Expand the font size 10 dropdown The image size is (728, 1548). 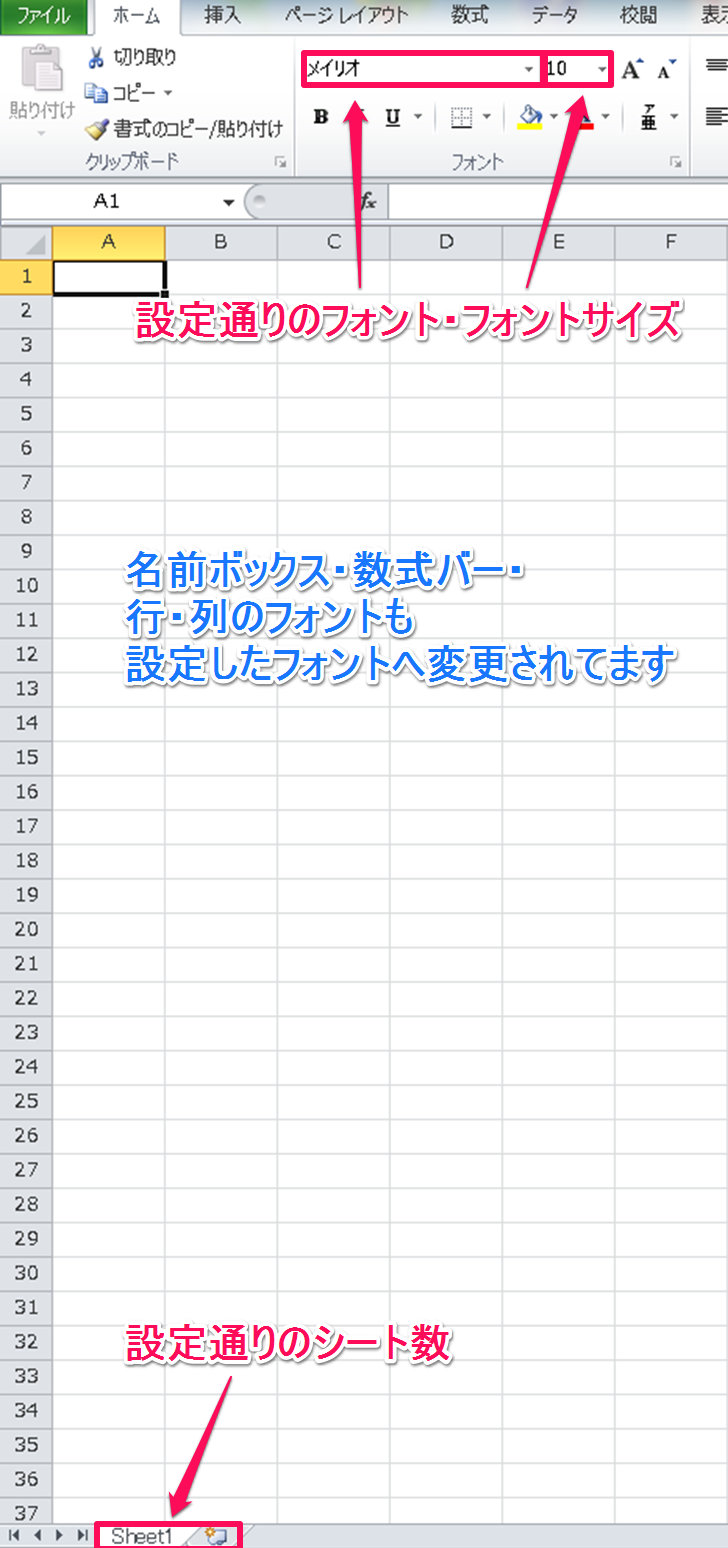tap(601, 69)
